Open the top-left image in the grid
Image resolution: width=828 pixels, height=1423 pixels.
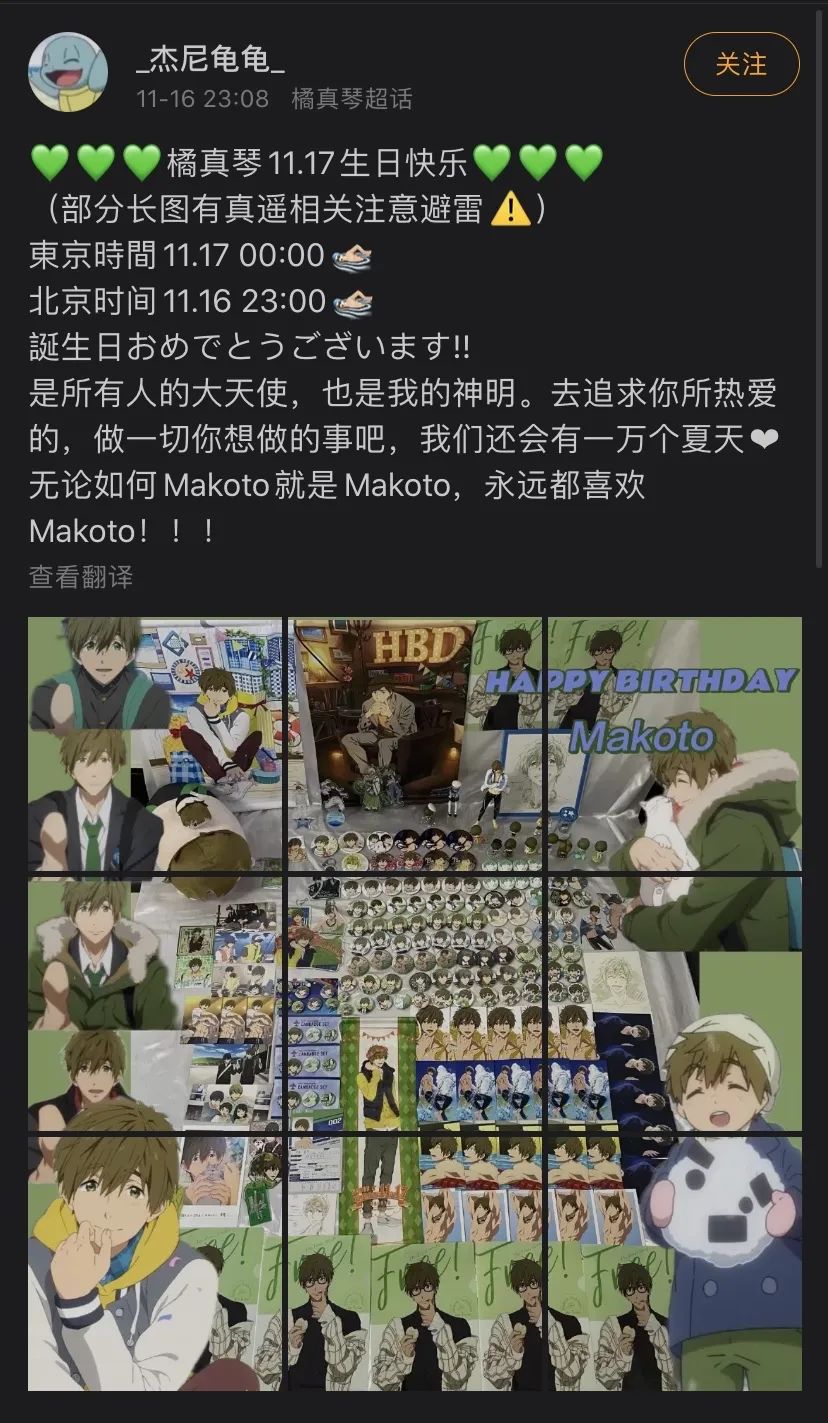point(156,745)
